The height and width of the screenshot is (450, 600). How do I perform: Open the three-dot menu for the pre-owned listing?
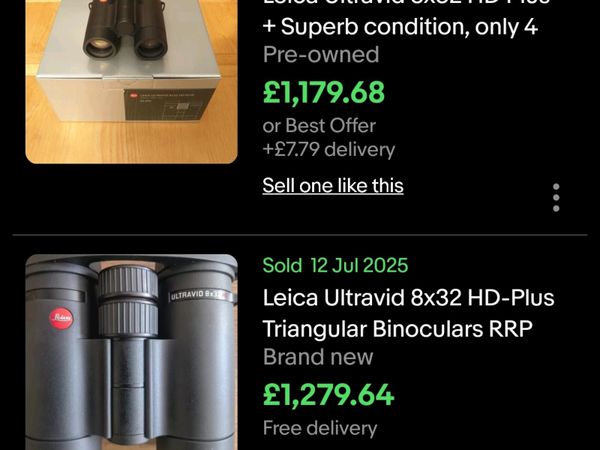(x=556, y=197)
